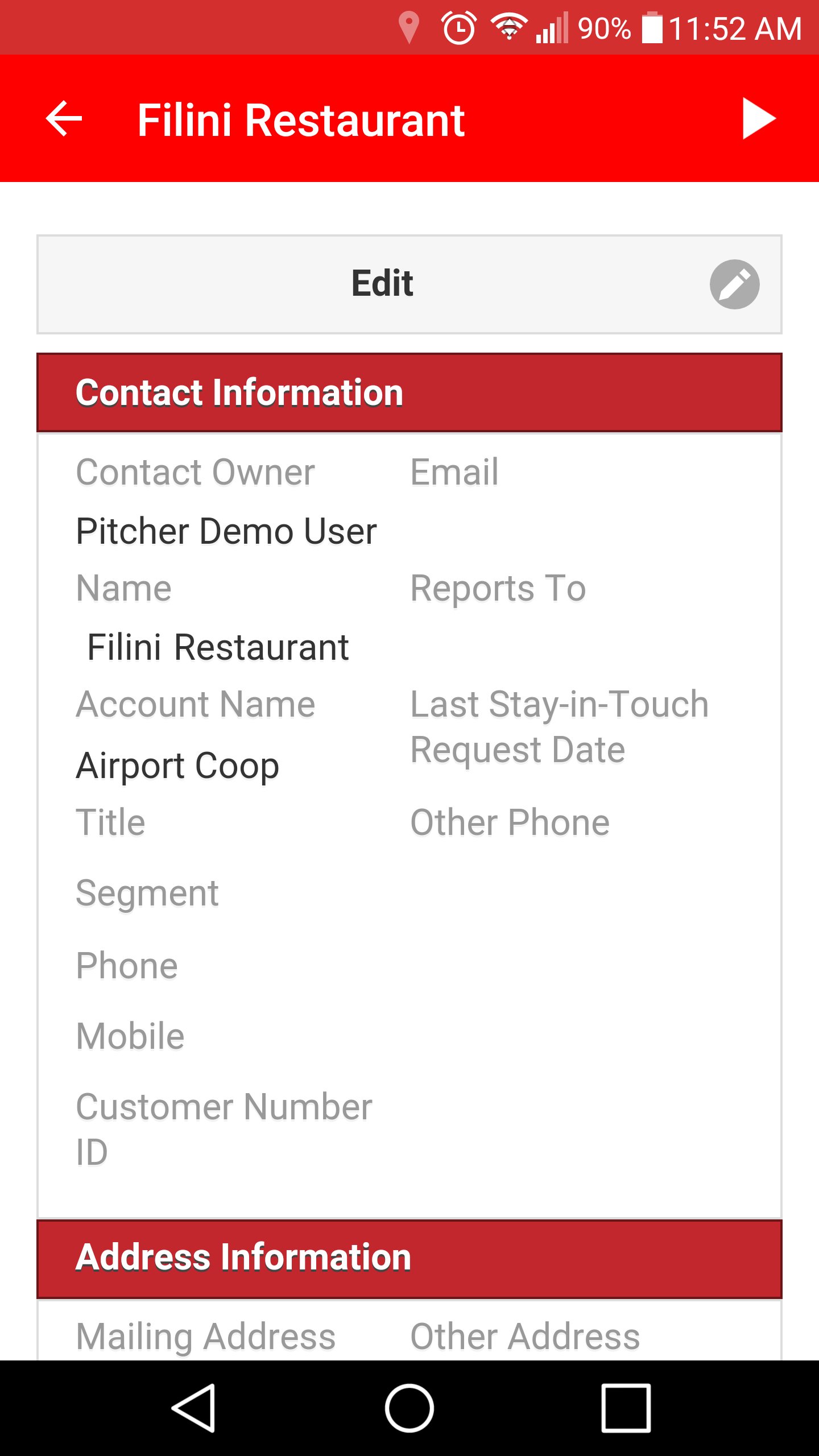Open recent apps from navigation bar
Image resolution: width=819 pixels, height=1456 pixels.
click(x=626, y=1408)
